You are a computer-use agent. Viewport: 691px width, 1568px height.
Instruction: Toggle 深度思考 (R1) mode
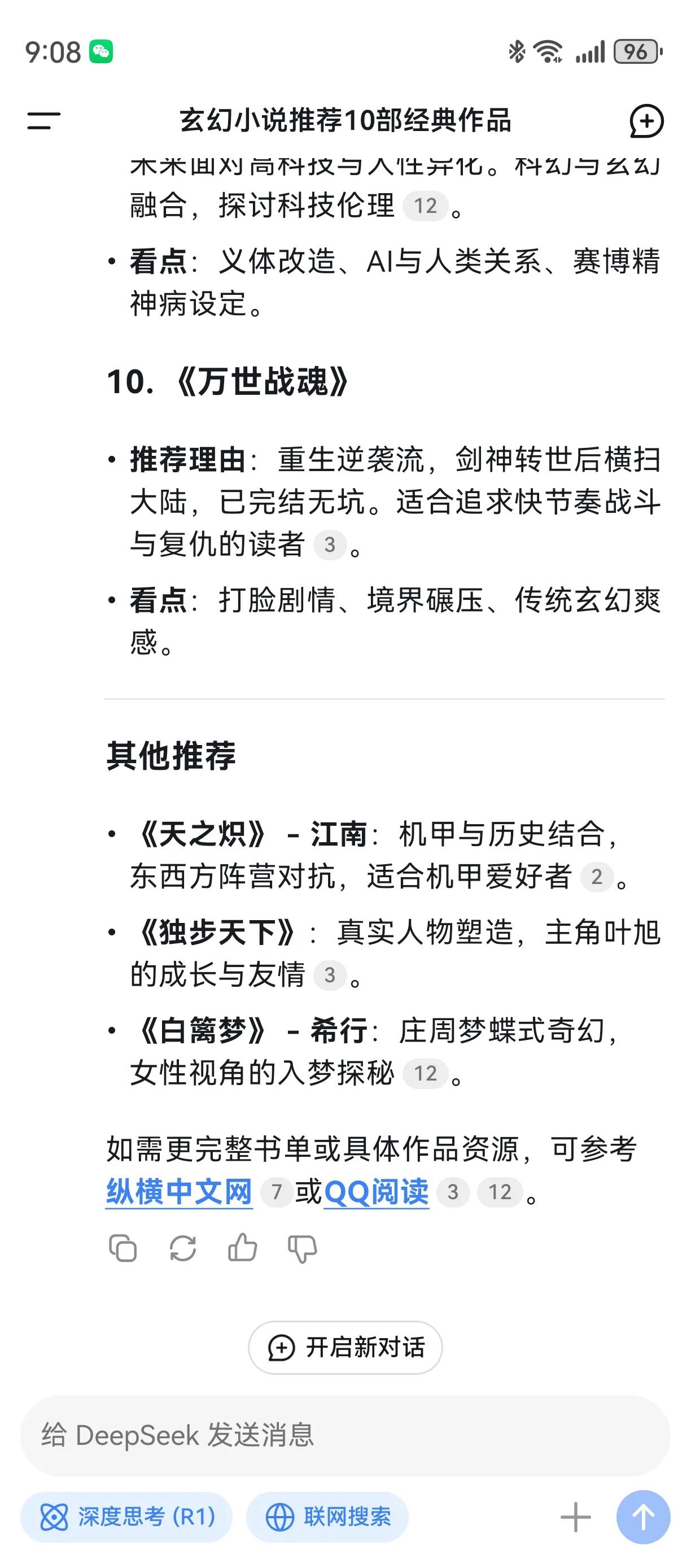point(126,1516)
